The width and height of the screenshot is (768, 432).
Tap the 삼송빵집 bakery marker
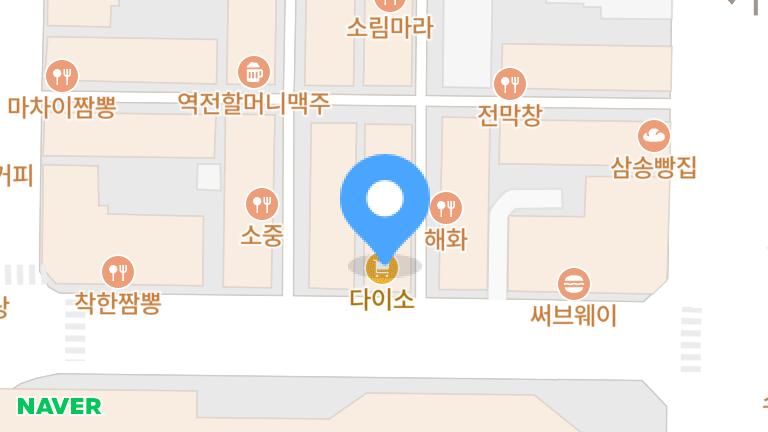pyautogui.click(x=654, y=135)
